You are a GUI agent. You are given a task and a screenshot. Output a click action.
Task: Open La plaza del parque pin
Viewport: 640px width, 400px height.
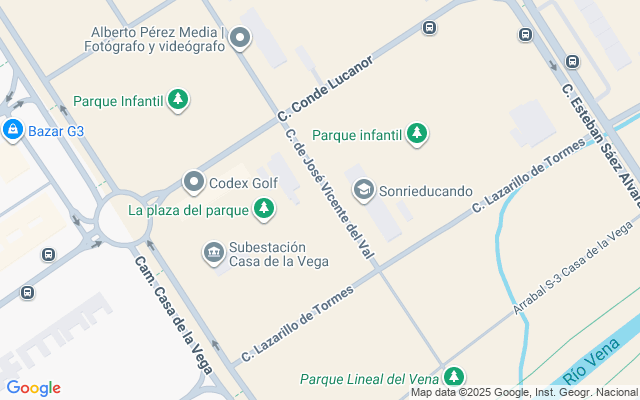click(263, 210)
